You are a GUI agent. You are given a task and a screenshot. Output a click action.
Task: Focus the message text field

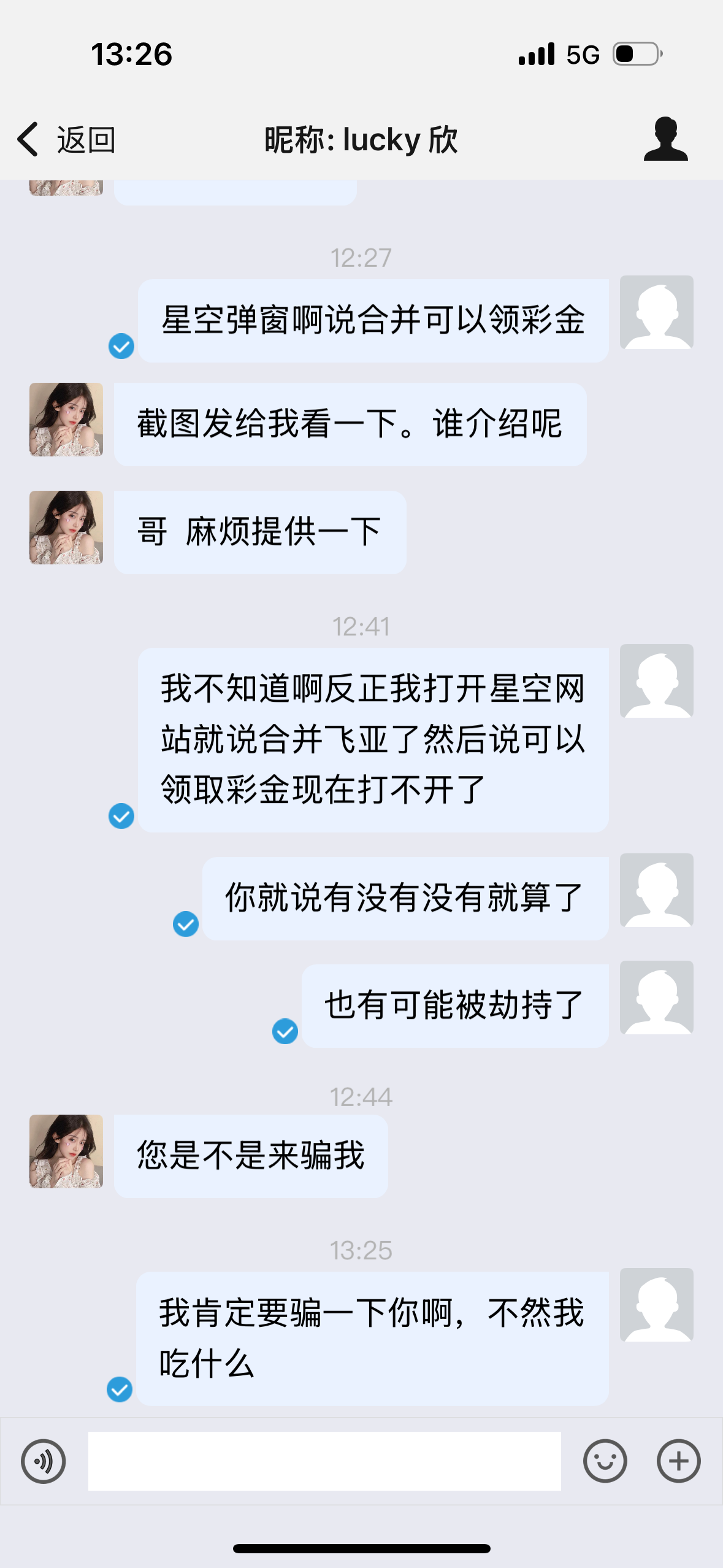pyautogui.click(x=324, y=1461)
